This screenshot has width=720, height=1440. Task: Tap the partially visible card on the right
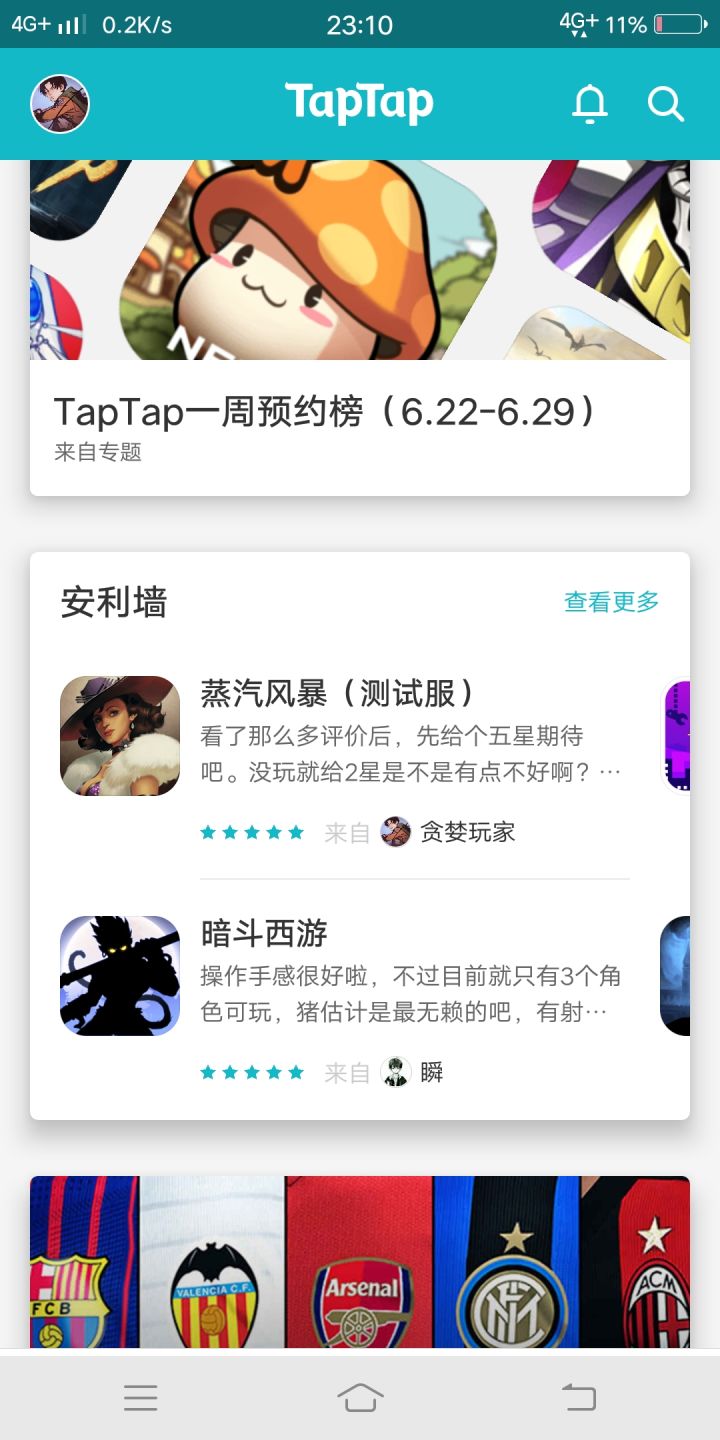tap(678, 737)
